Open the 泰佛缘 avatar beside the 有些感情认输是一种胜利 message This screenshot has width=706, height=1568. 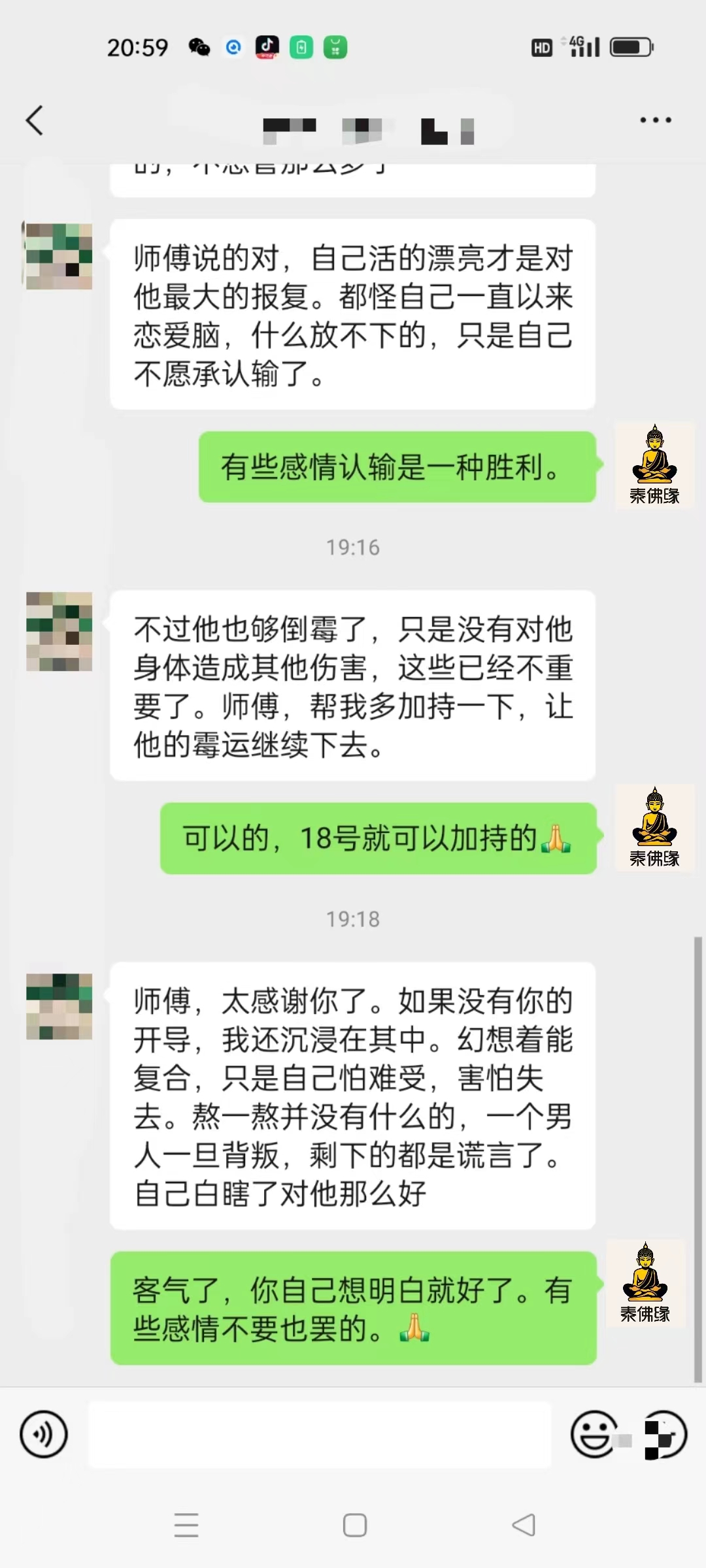click(654, 466)
